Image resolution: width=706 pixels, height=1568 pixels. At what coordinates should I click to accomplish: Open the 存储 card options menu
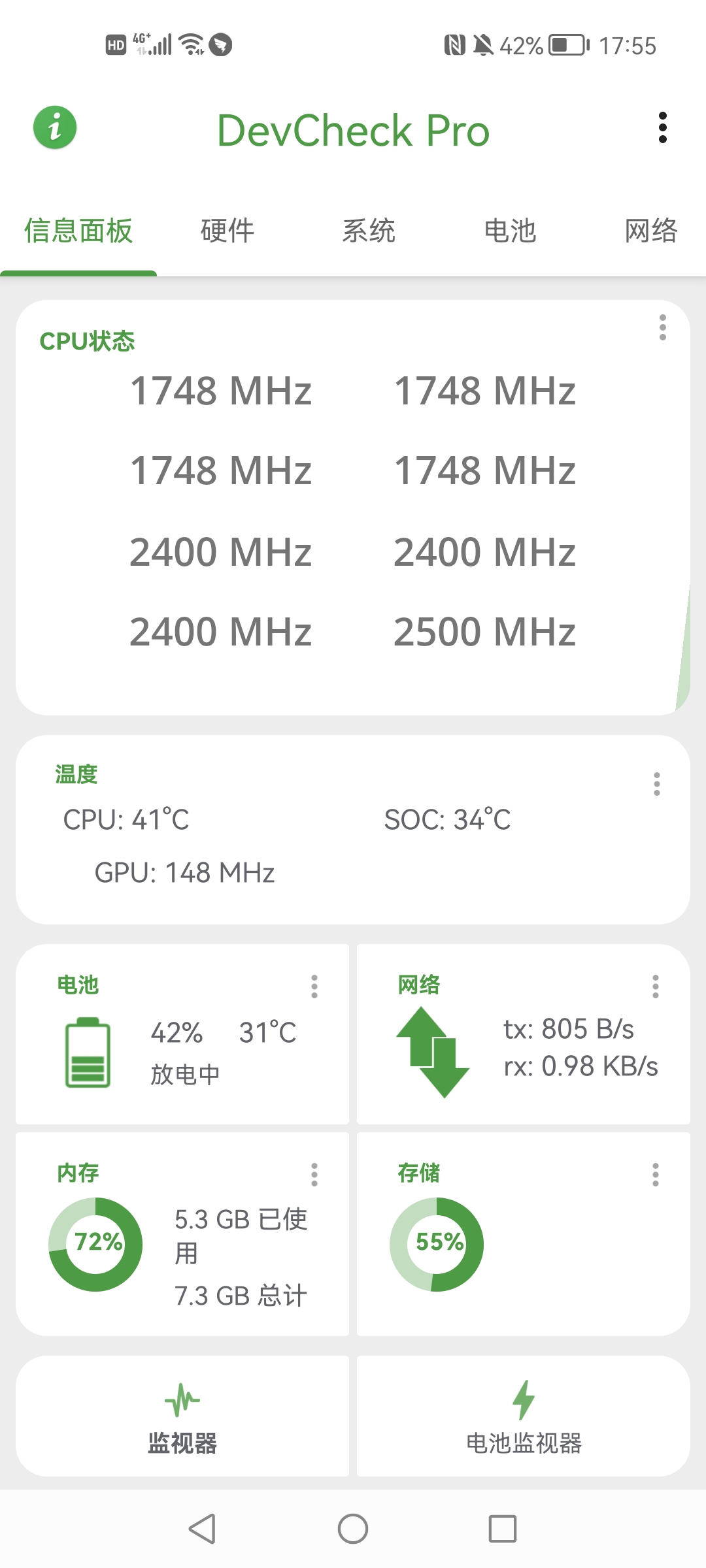655,1175
